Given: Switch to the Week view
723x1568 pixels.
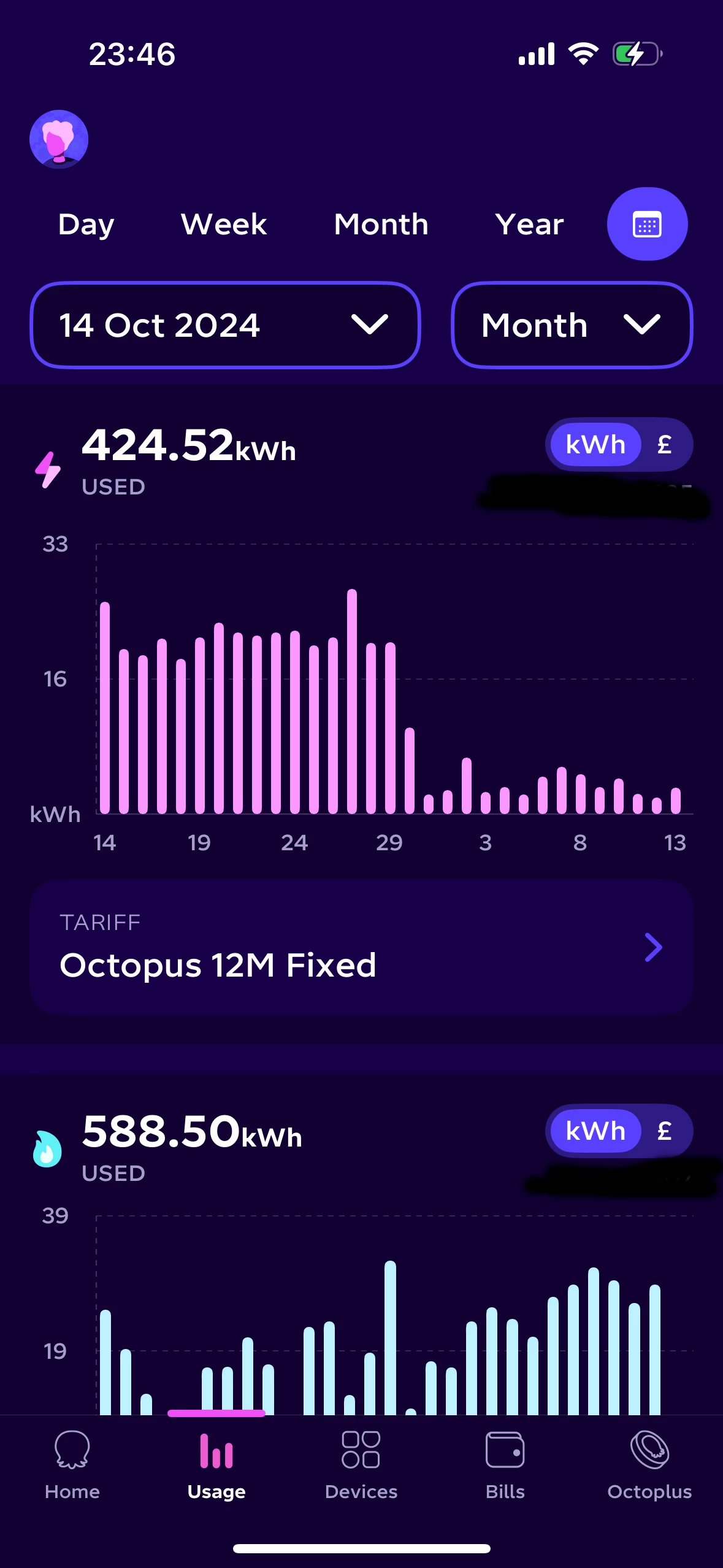Looking at the screenshot, I should pyautogui.click(x=224, y=225).
